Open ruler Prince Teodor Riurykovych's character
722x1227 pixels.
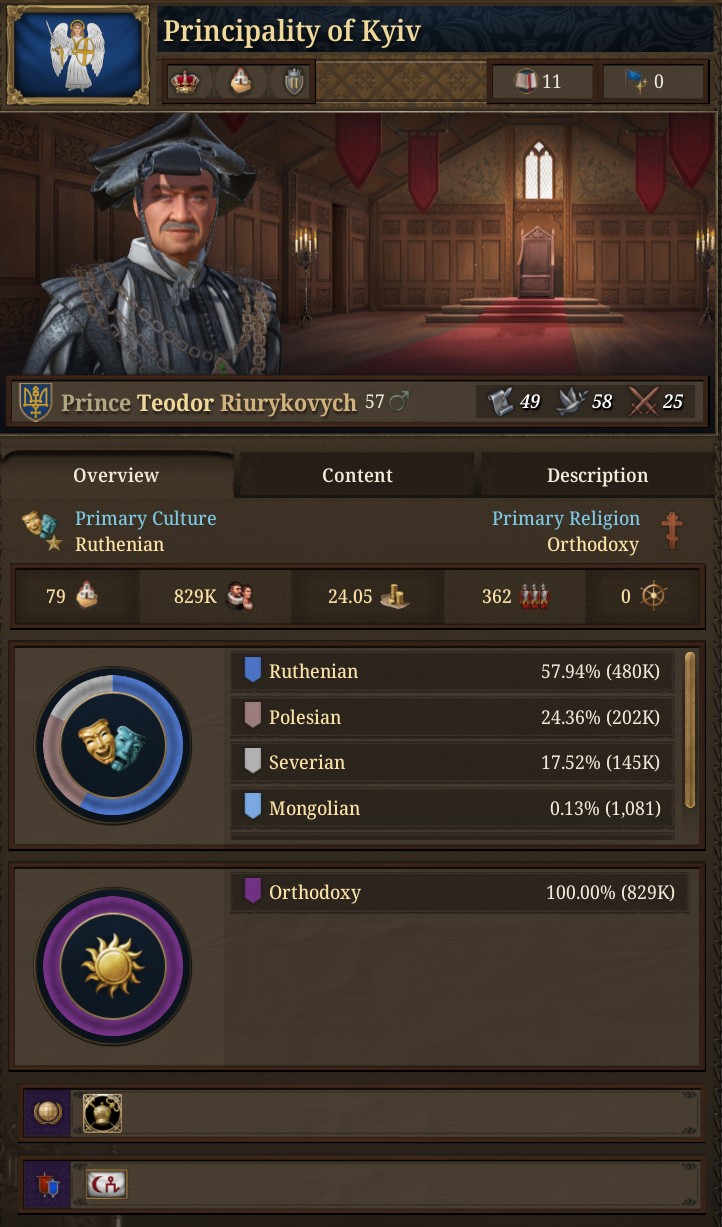pyautogui.click(x=208, y=403)
